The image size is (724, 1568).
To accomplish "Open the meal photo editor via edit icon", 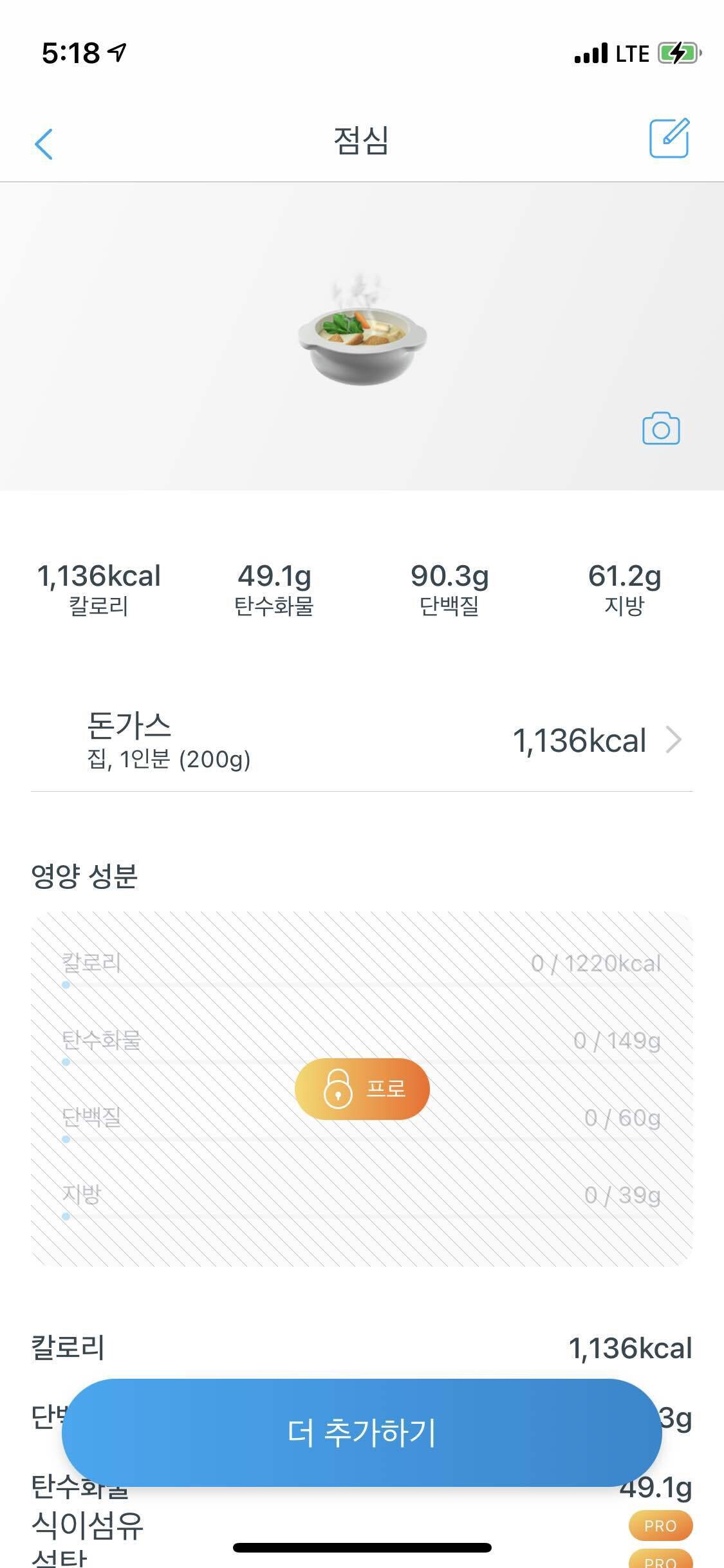I will coord(669,138).
